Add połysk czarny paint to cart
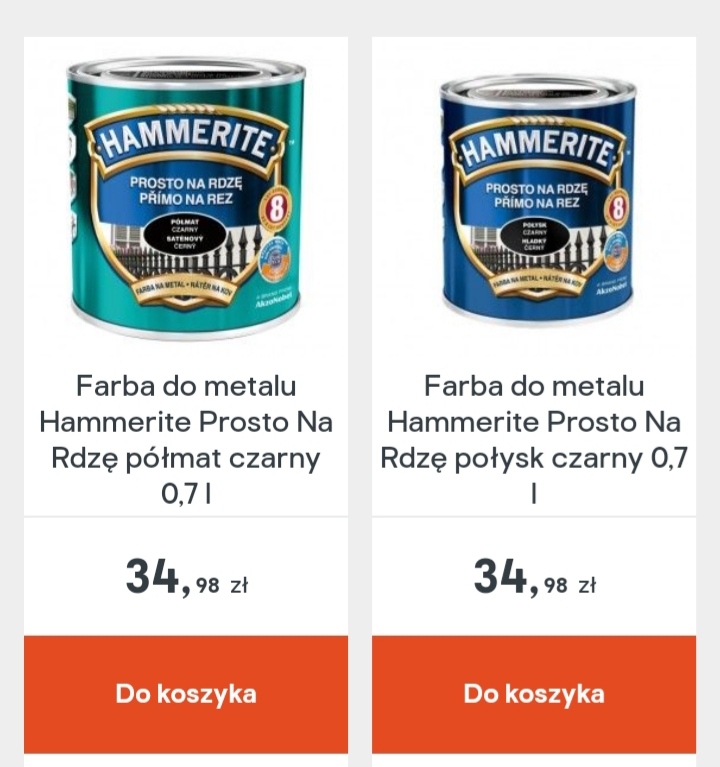The image size is (720, 767). tap(533, 693)
